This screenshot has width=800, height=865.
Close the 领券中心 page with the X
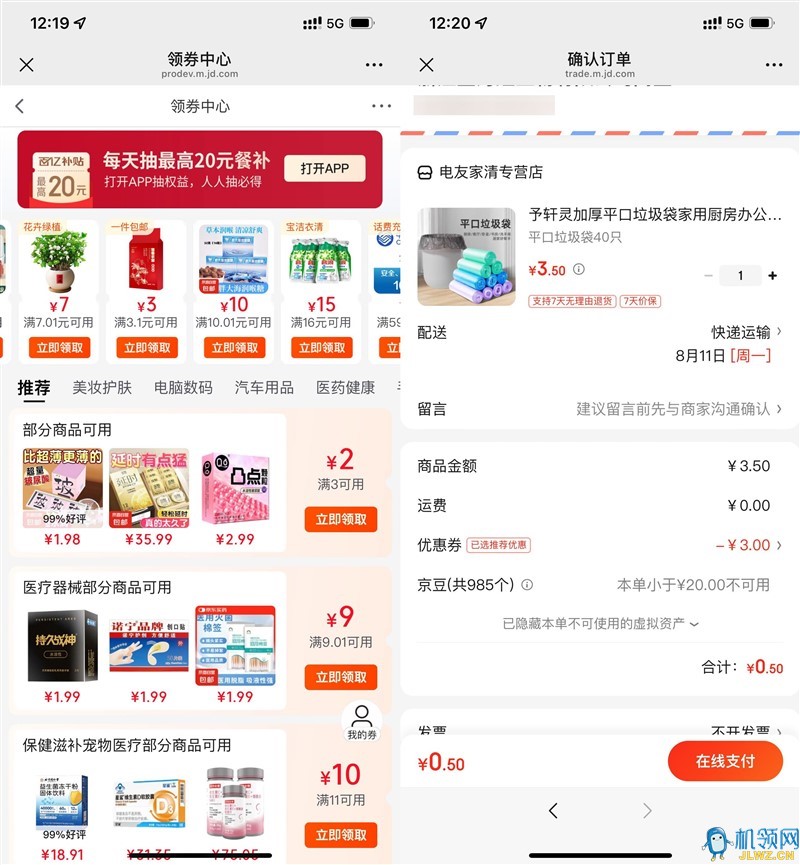[27, 65]
